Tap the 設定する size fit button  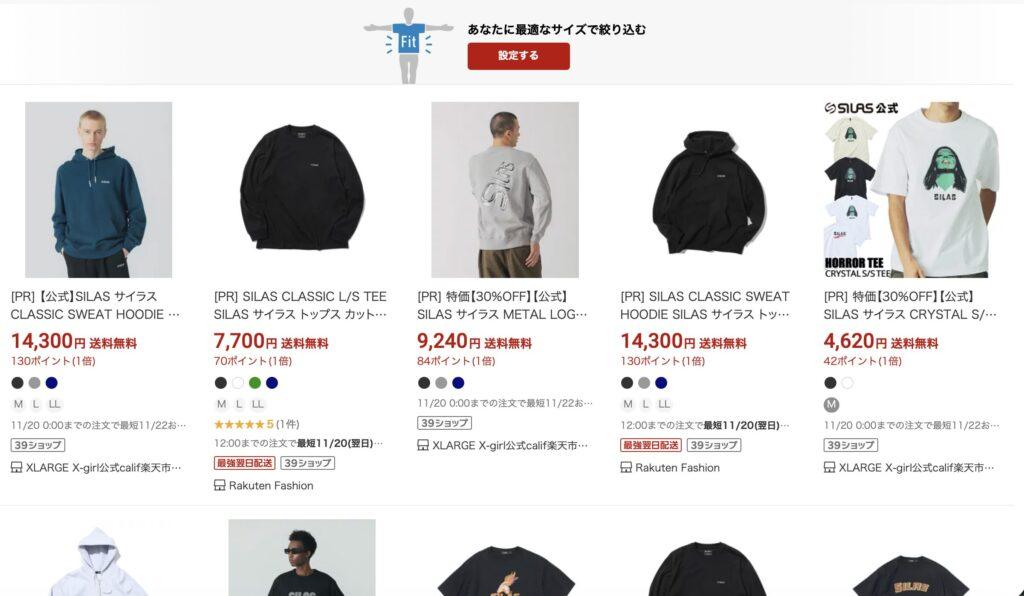pos(518,56)
